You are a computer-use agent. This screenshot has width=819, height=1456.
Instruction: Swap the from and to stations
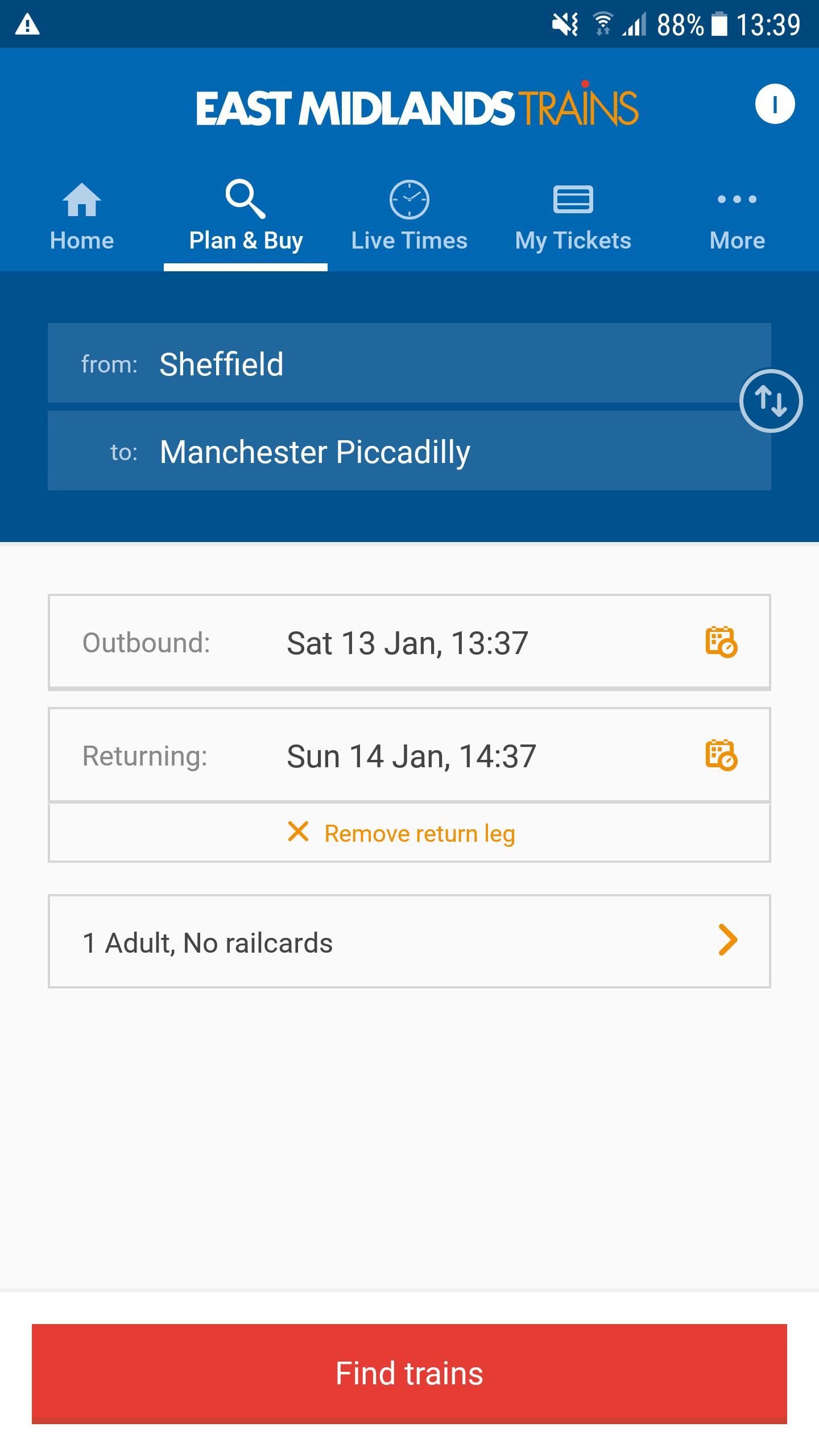point(771,401)
